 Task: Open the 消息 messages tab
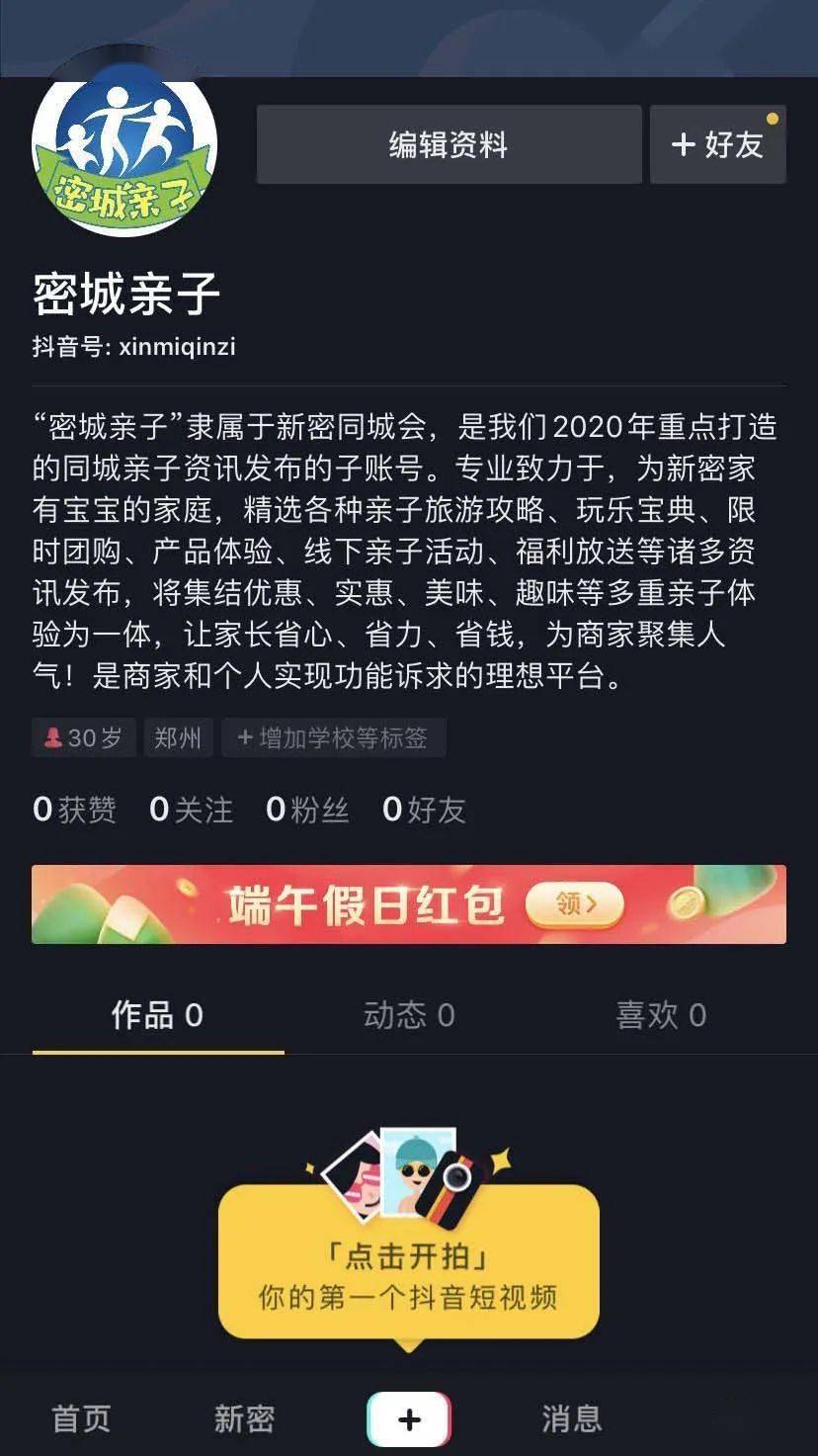pyautogui.click(x=571, y=1418)
